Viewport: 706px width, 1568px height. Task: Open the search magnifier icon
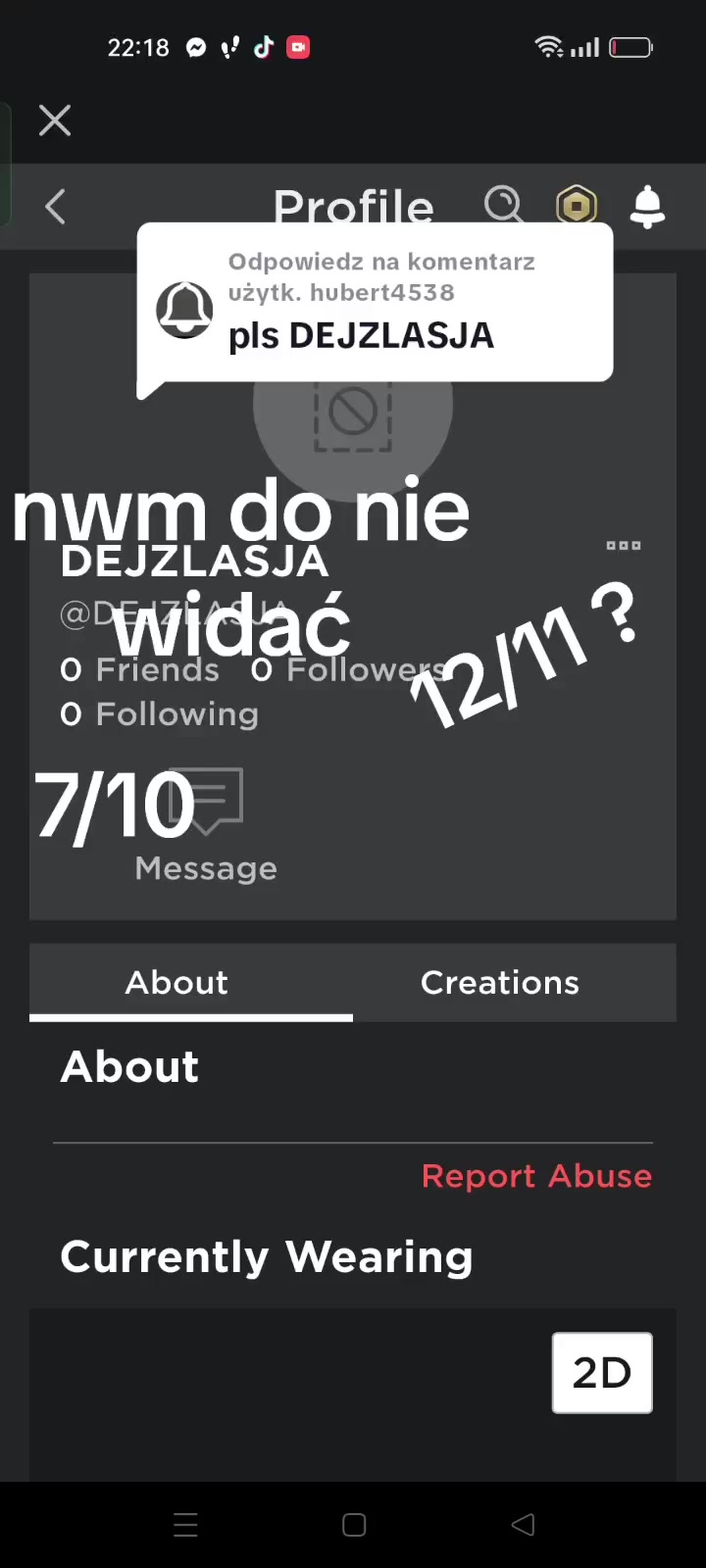click(504, 205)
